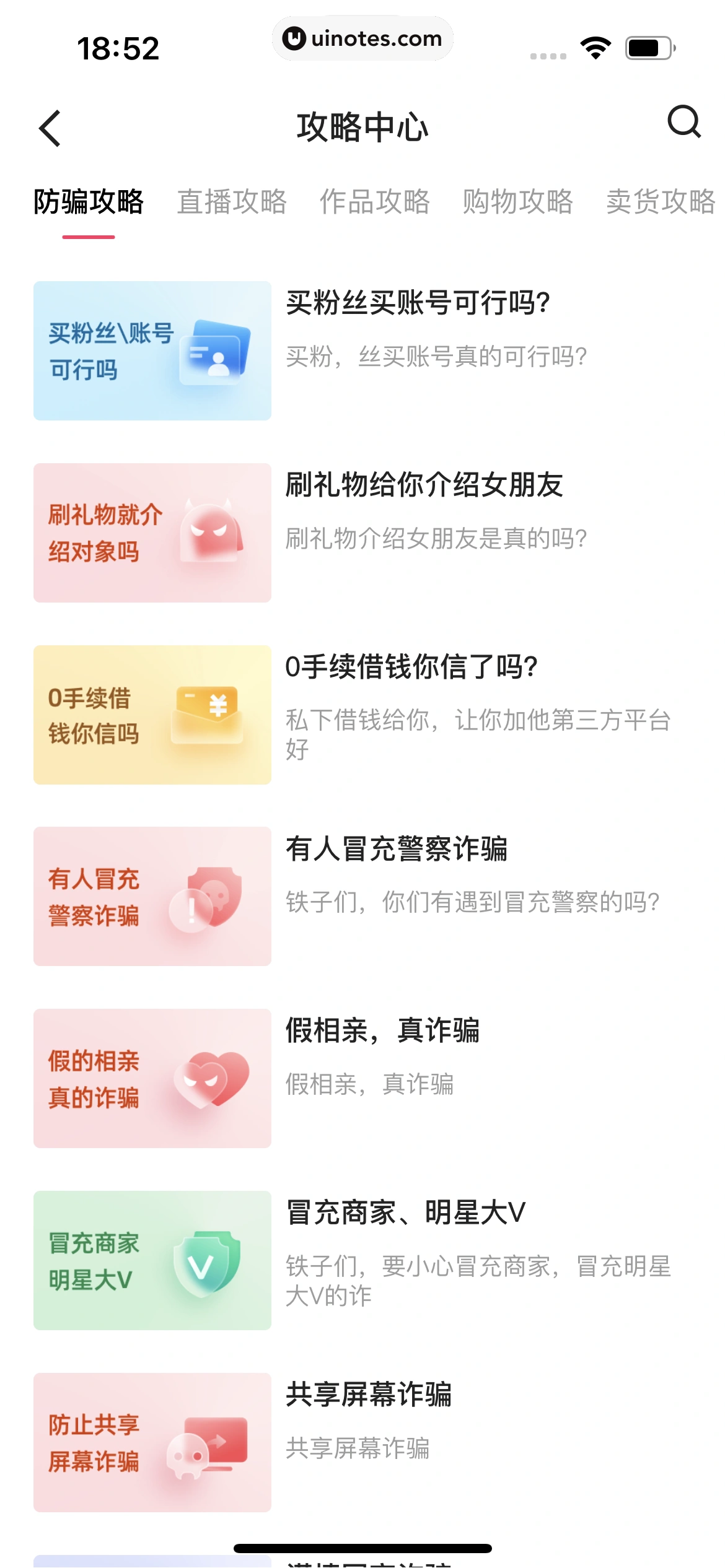725x1568 pixels.
Task: Select the 防骗攻略 tab
Action: 89,202
